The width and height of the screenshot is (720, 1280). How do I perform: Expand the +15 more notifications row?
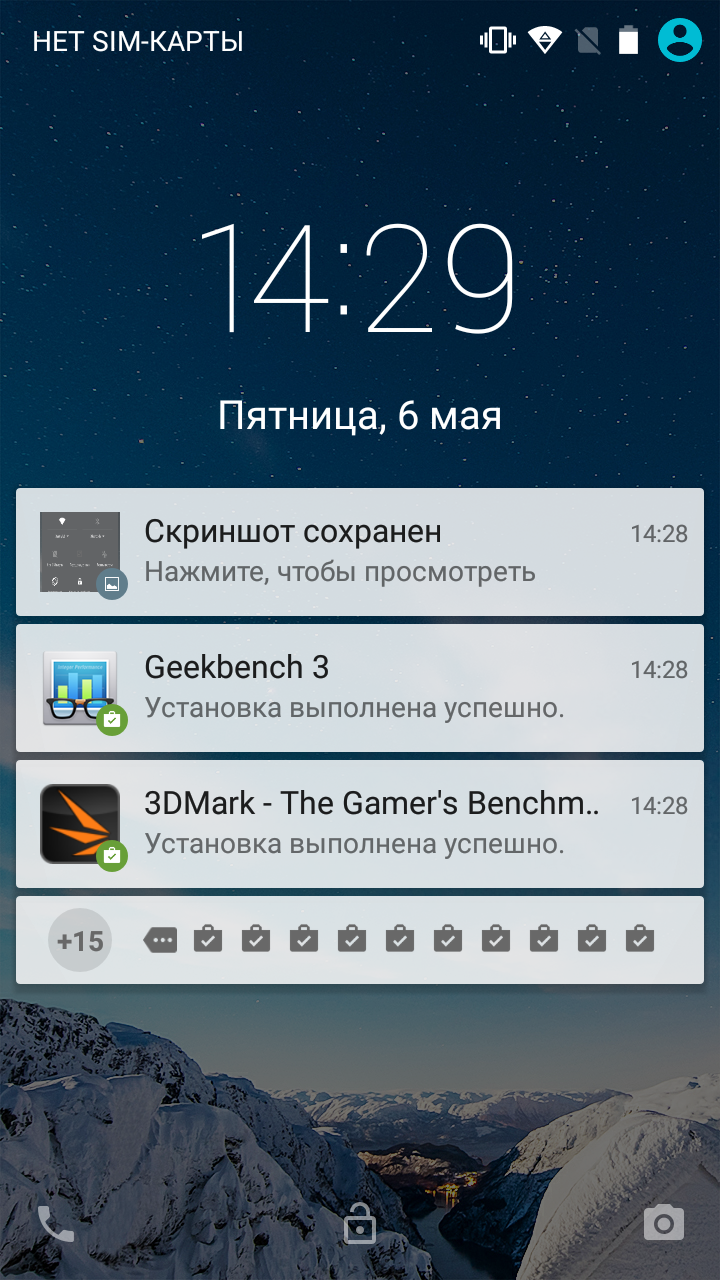[x=360, y=940]
